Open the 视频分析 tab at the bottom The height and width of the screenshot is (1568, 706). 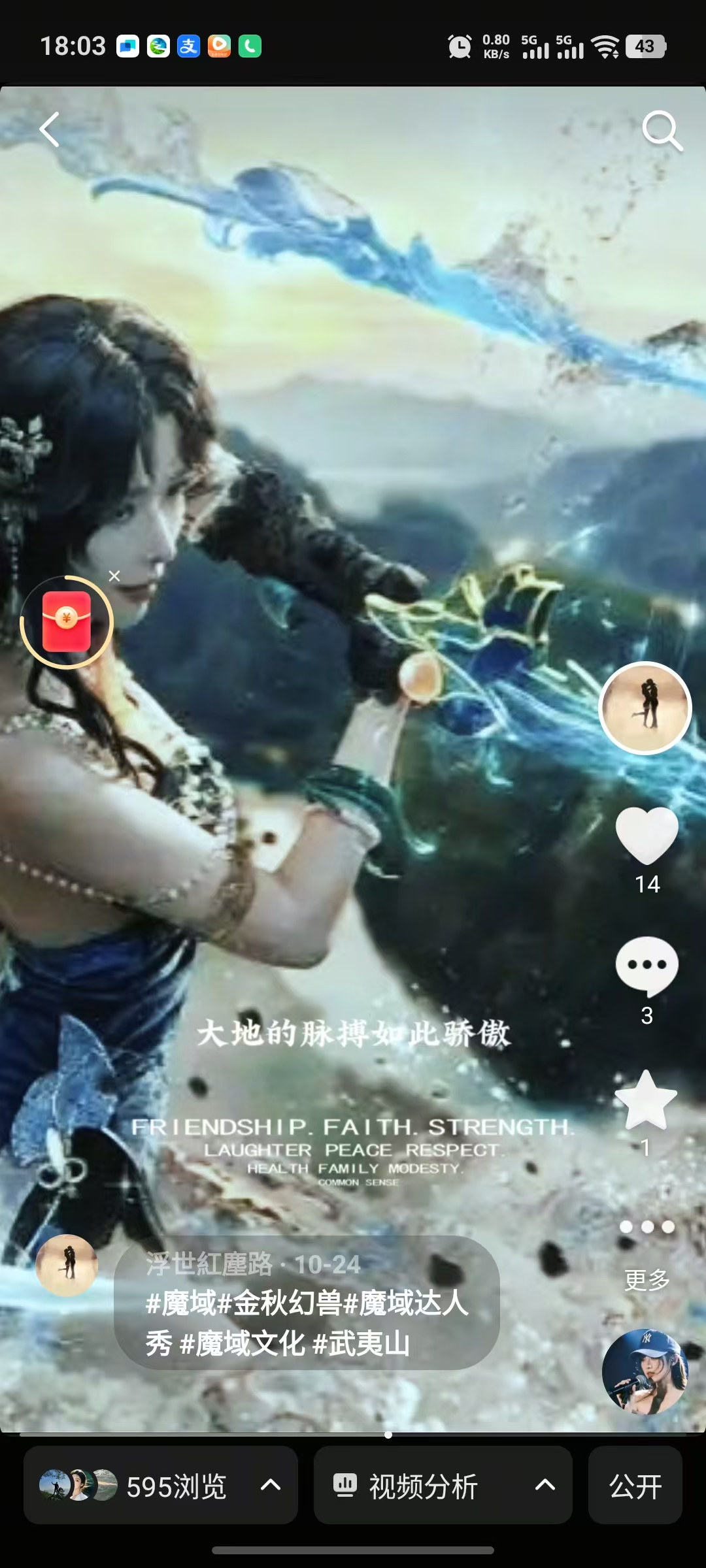coord(422,1484)
